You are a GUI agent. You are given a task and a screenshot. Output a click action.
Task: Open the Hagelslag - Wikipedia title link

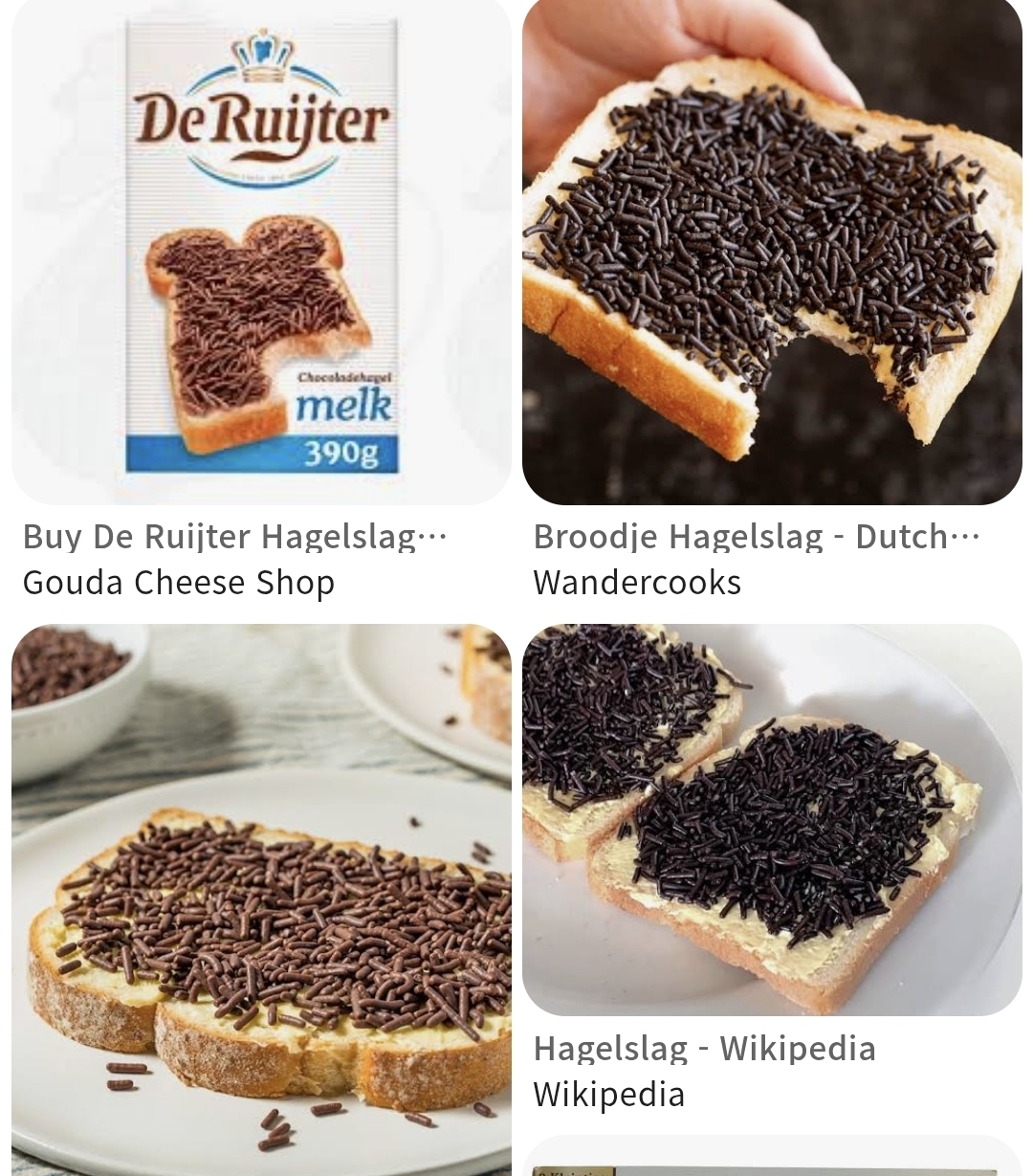click(704, 1048)
